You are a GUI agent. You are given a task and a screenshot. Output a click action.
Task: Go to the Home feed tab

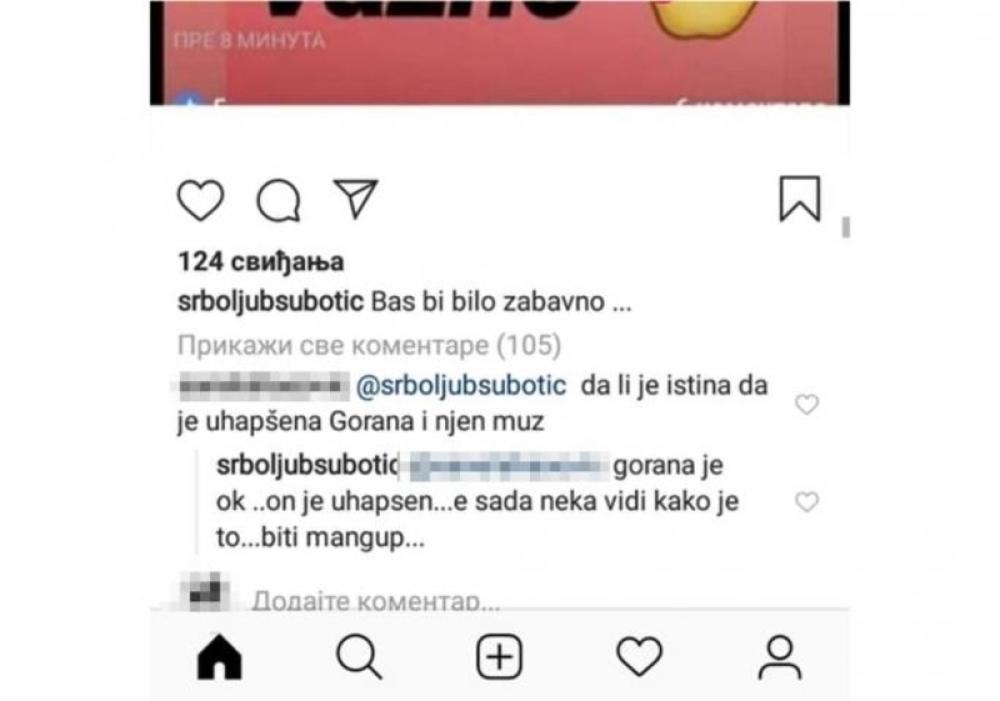coord(220,657)
